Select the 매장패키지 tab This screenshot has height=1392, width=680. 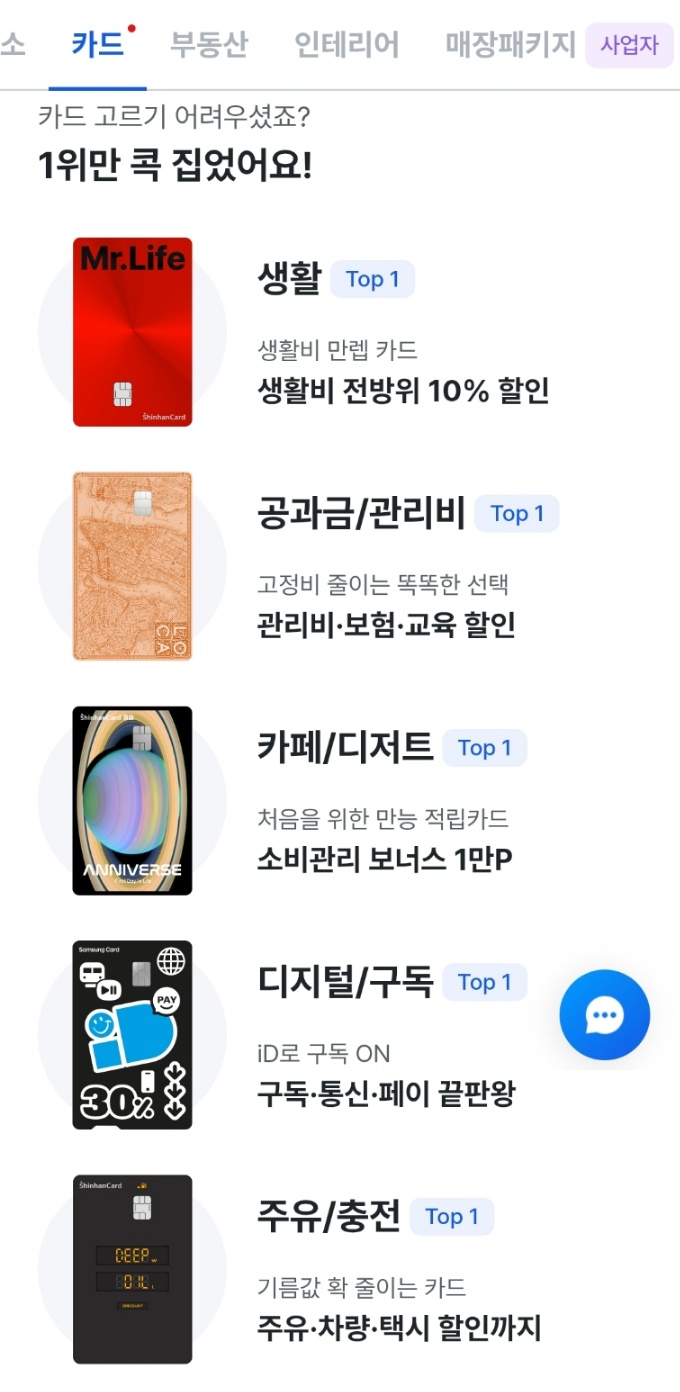[510, 45]
